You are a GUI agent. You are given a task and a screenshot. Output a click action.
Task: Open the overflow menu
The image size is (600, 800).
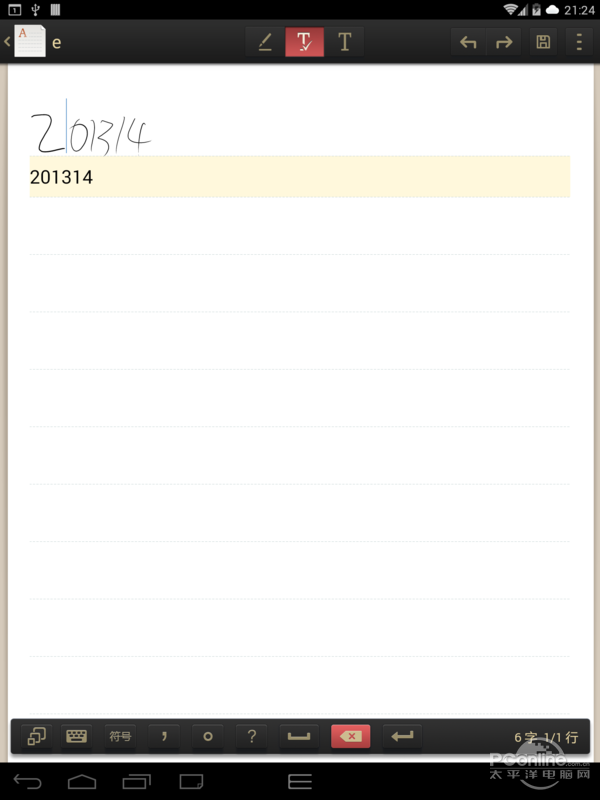click(x=579, y=42)
